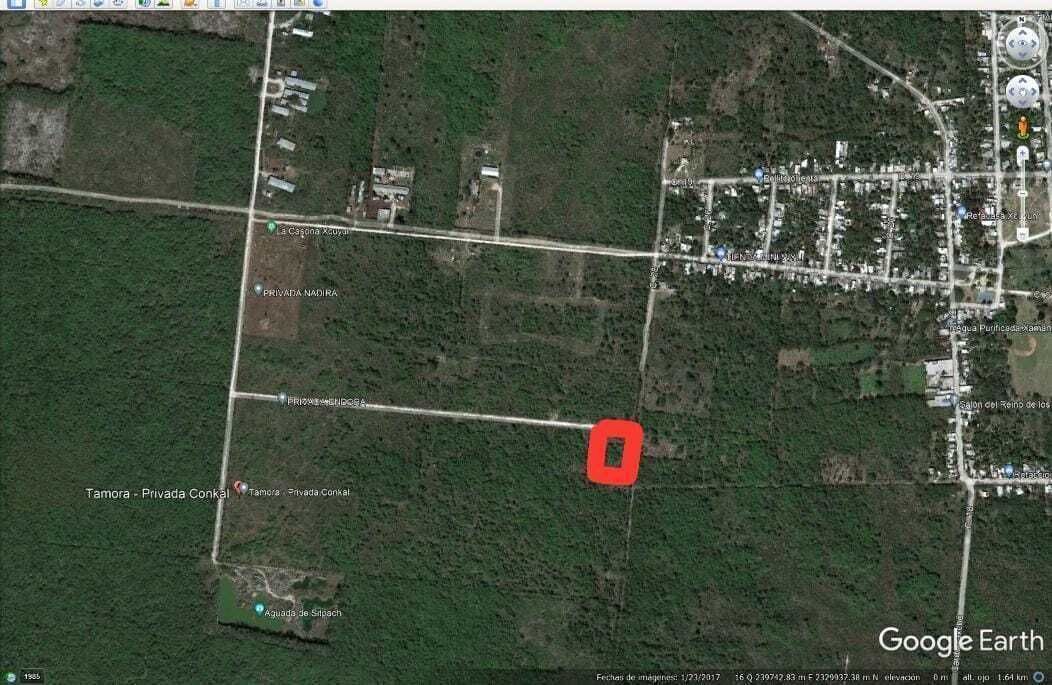Open the Privada Endora placemark
The width and height of the screenshot is (1052, 685).
(282, 399)
